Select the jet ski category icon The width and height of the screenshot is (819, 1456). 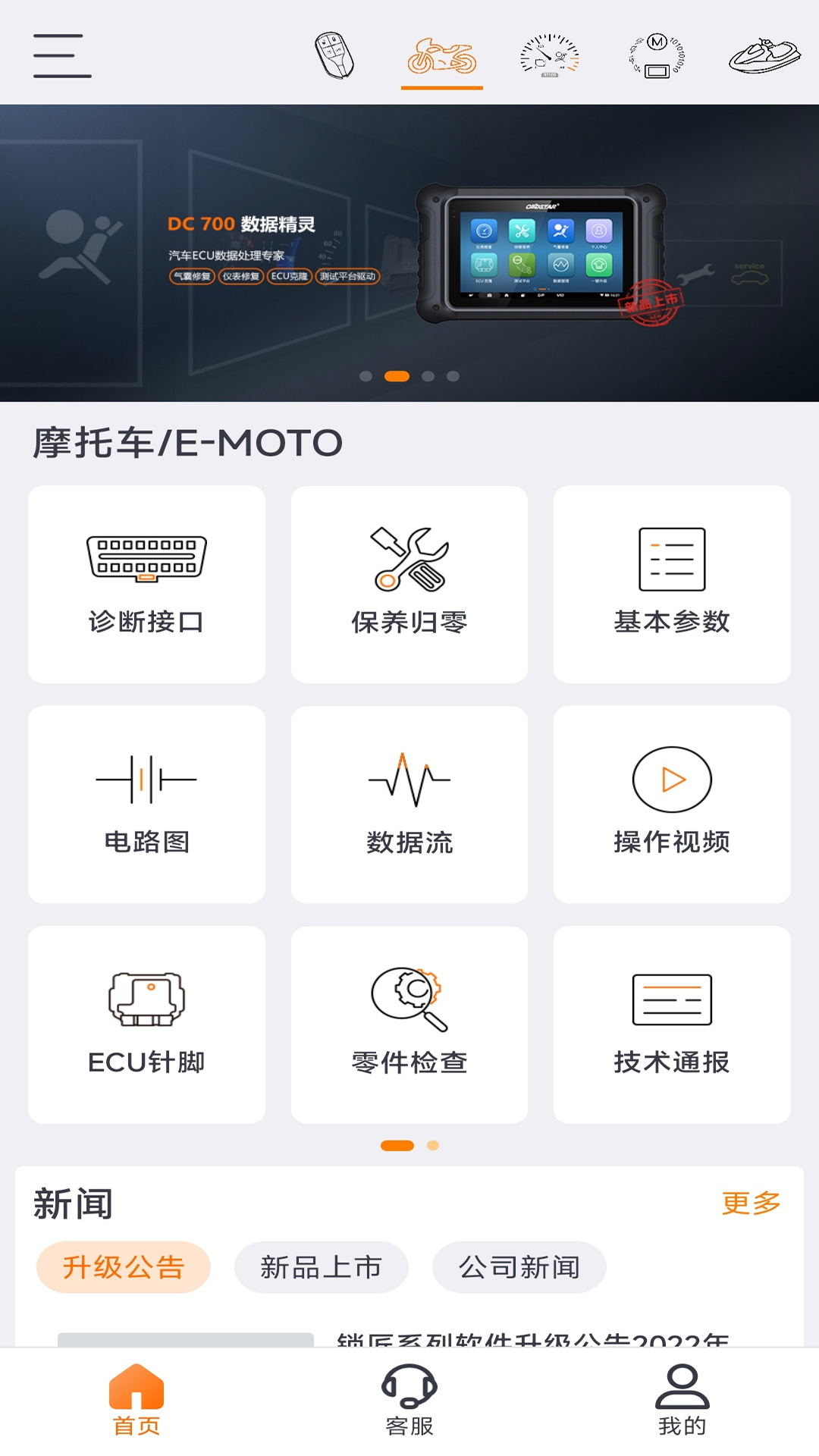coord(762,55)
